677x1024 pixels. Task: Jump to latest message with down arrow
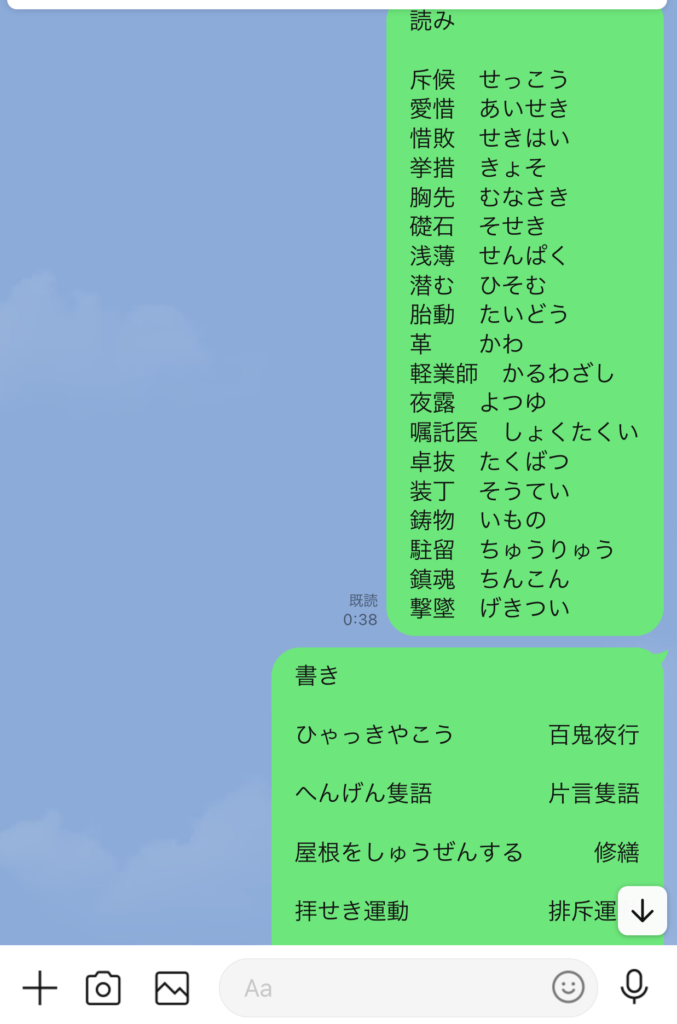coord(642,911)
